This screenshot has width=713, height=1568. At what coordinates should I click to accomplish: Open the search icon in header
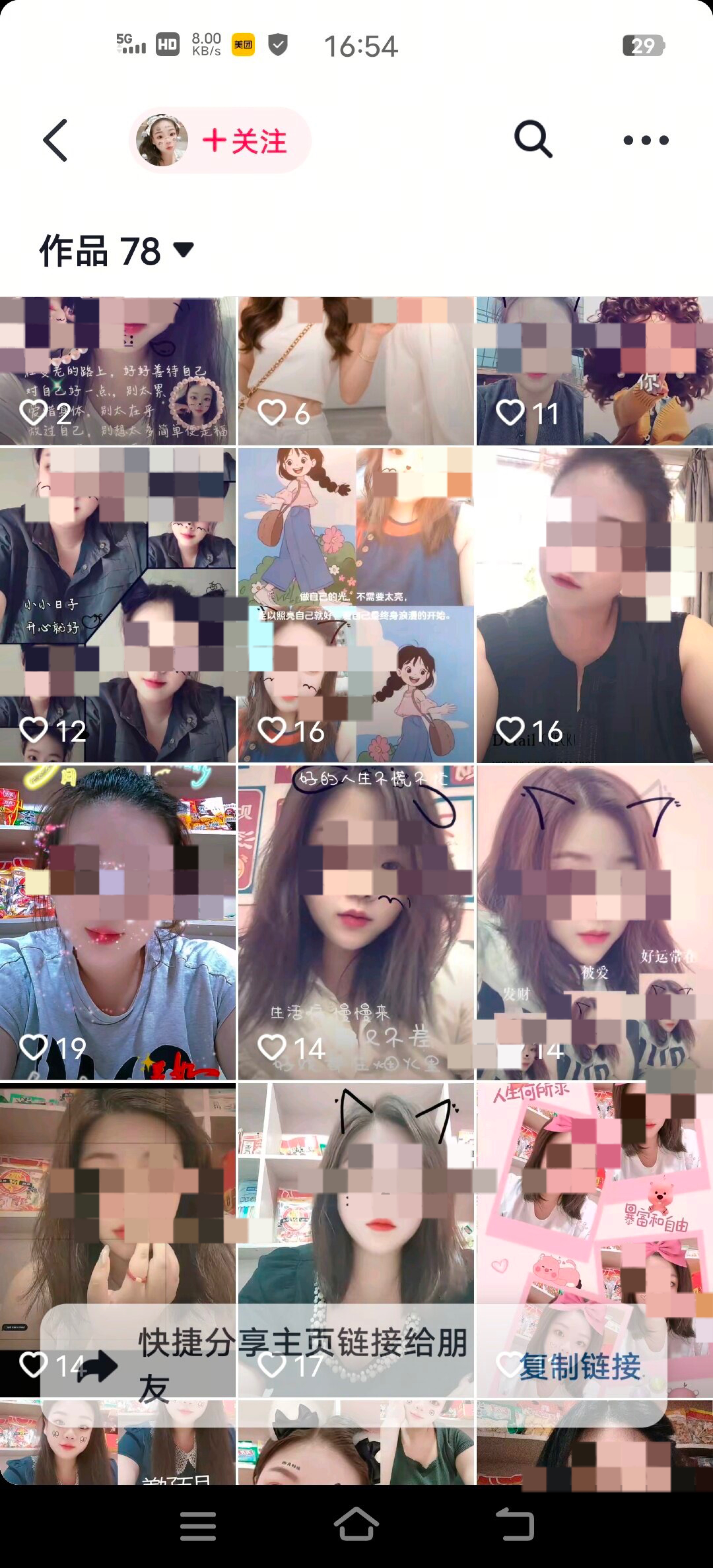(533, 140)
